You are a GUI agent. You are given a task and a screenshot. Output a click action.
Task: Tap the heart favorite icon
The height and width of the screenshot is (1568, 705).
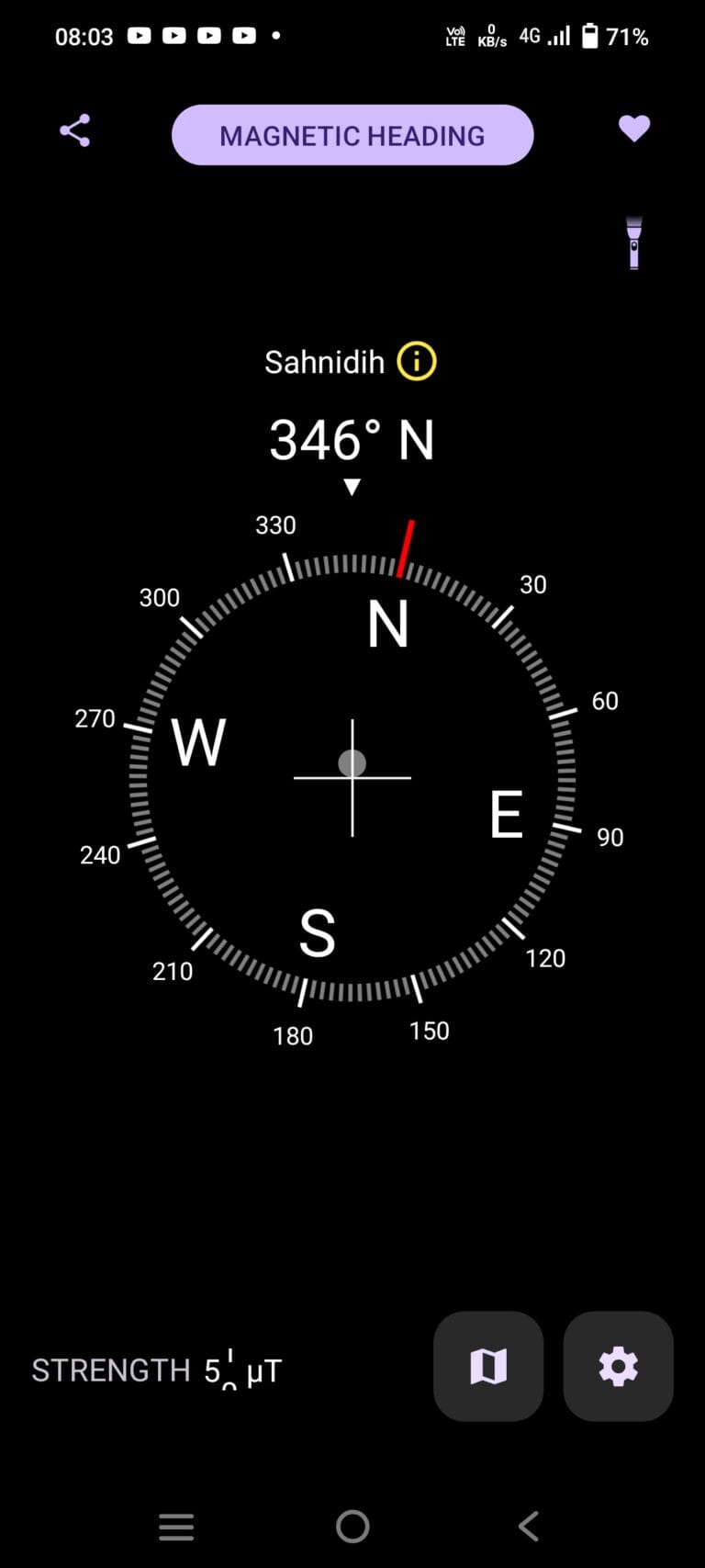pos(633,129)
